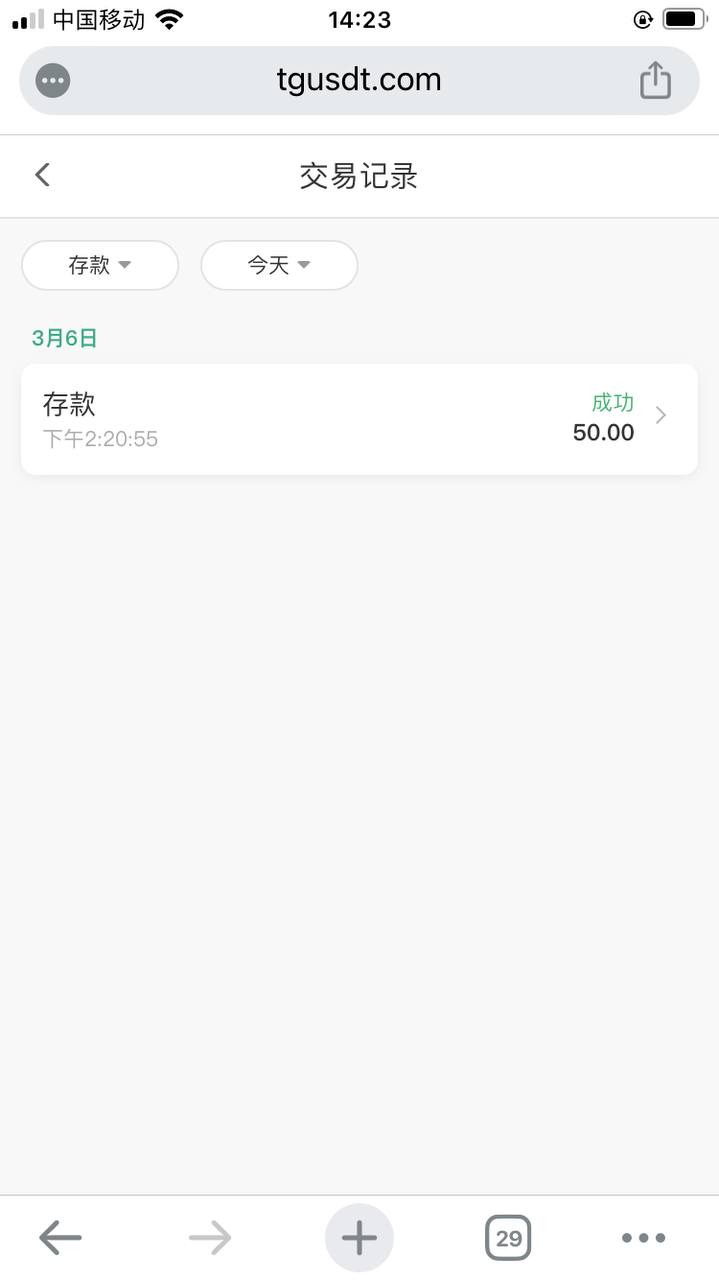The height and width of the screenshot is (1280, 719).
Task: Tap the tgusdt.com address field
Action: [358, 80]
